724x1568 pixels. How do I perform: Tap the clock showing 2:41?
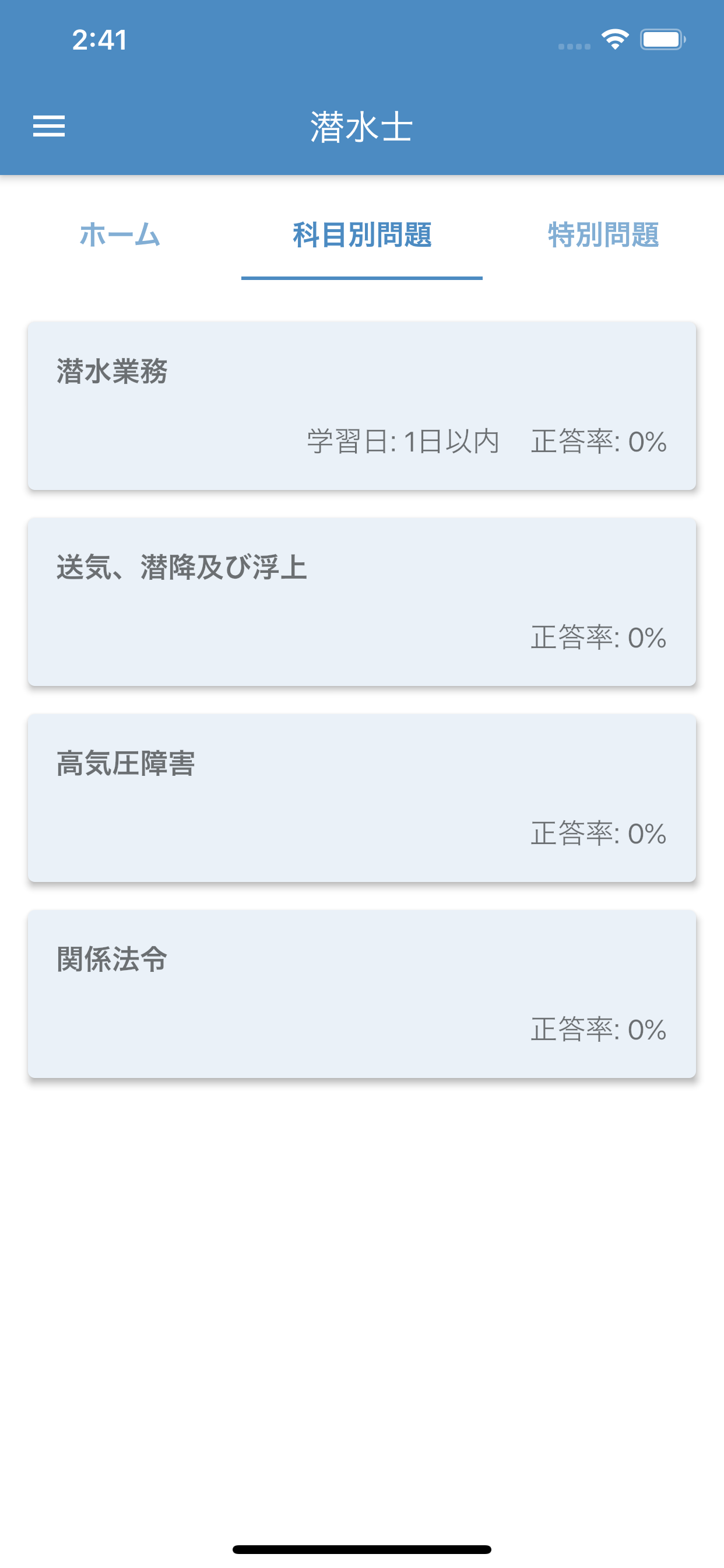coord(99,40)
